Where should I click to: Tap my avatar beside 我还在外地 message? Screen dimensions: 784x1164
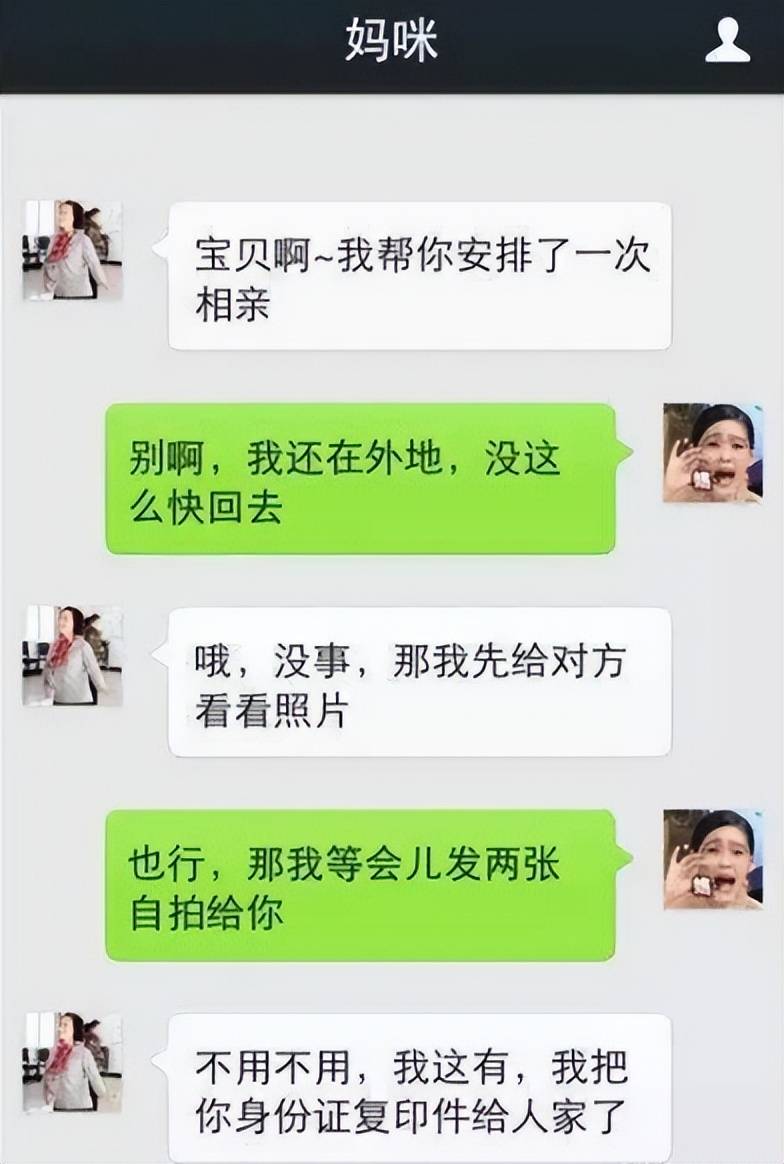click(x=712, y=452)
